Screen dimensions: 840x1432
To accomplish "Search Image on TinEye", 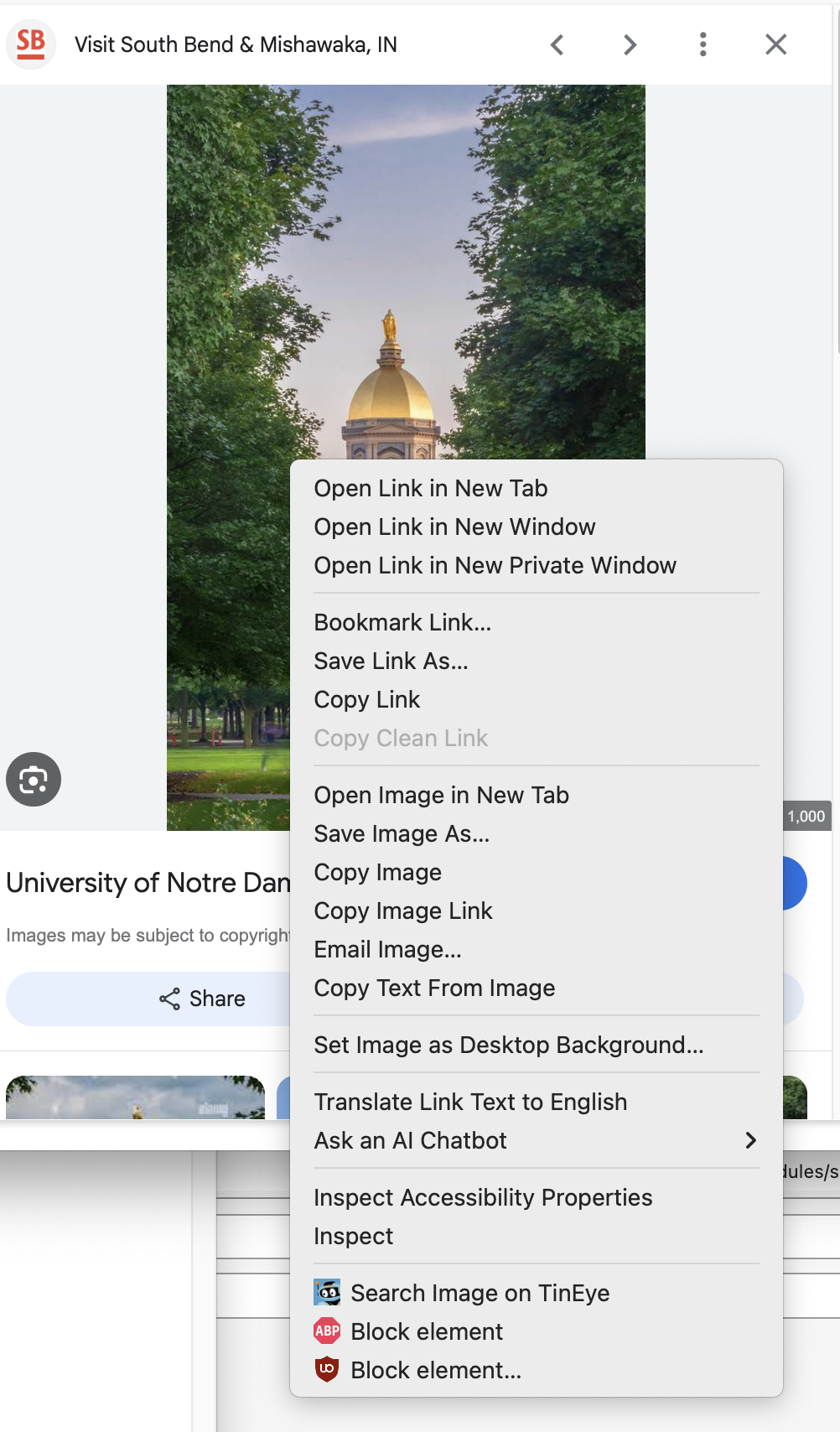I will point(480,1294).
